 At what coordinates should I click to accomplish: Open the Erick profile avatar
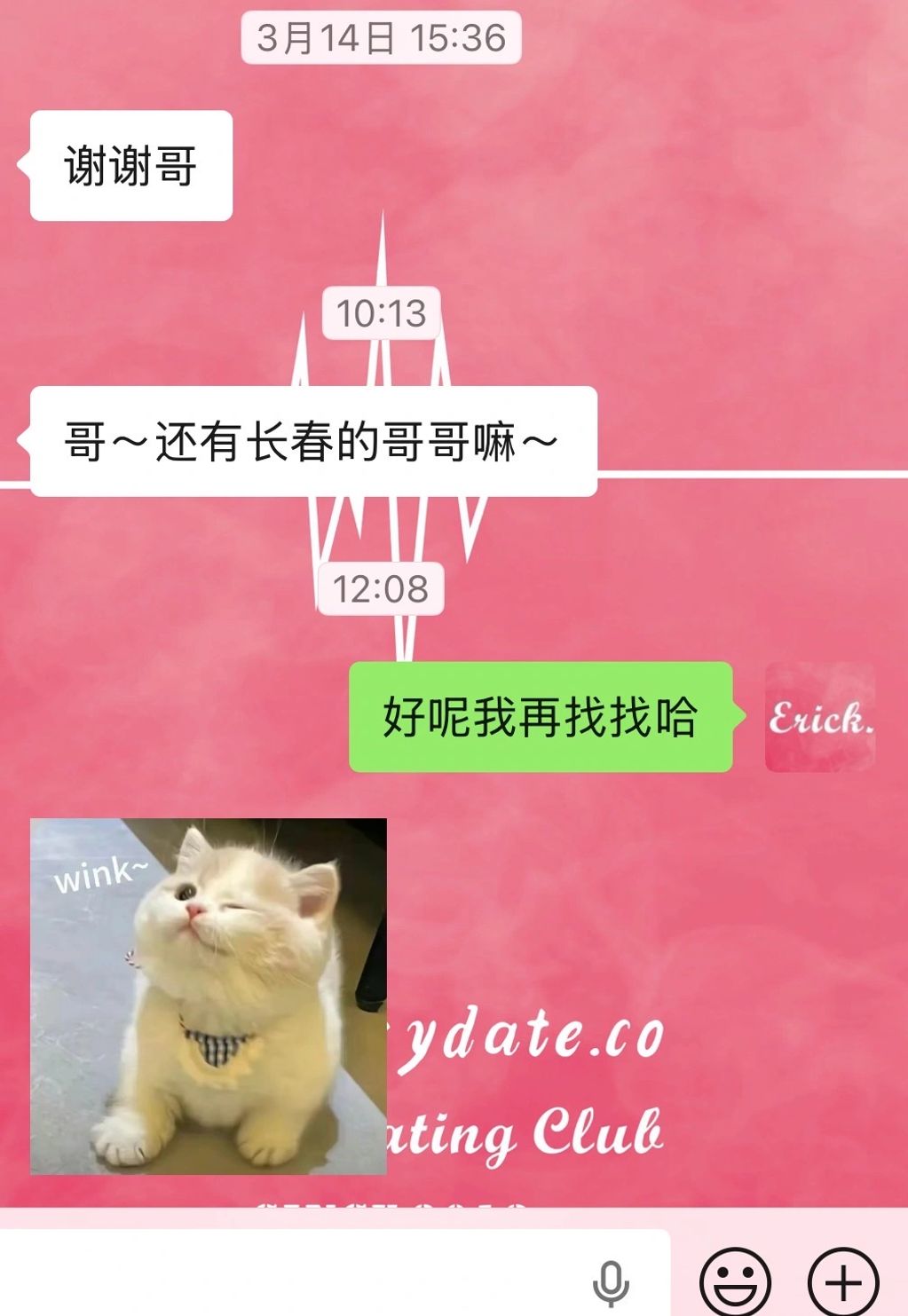[x=819, y=717]
